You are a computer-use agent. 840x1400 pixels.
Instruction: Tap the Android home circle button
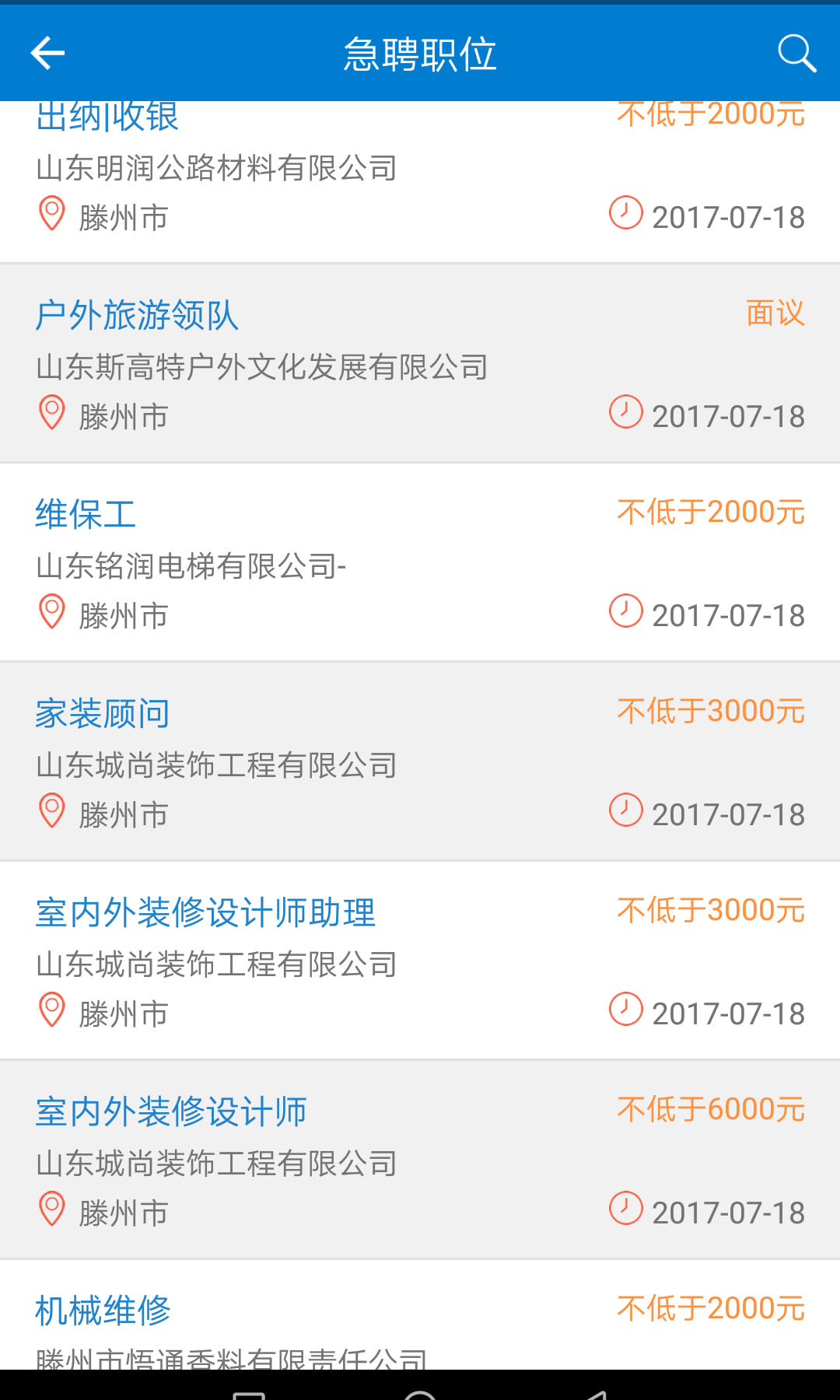click(x=420, y=1392)
